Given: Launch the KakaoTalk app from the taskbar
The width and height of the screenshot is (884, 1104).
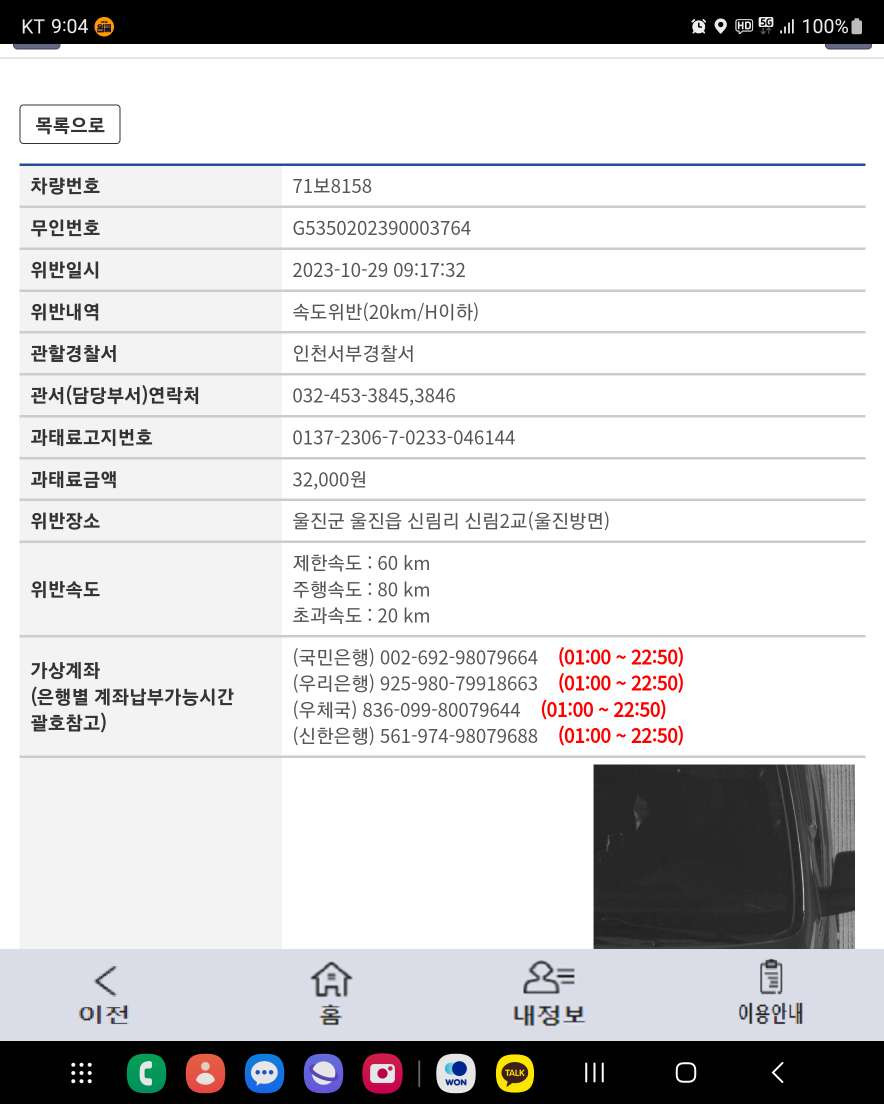Looking at the screenshot, I should coord(515,1073).
